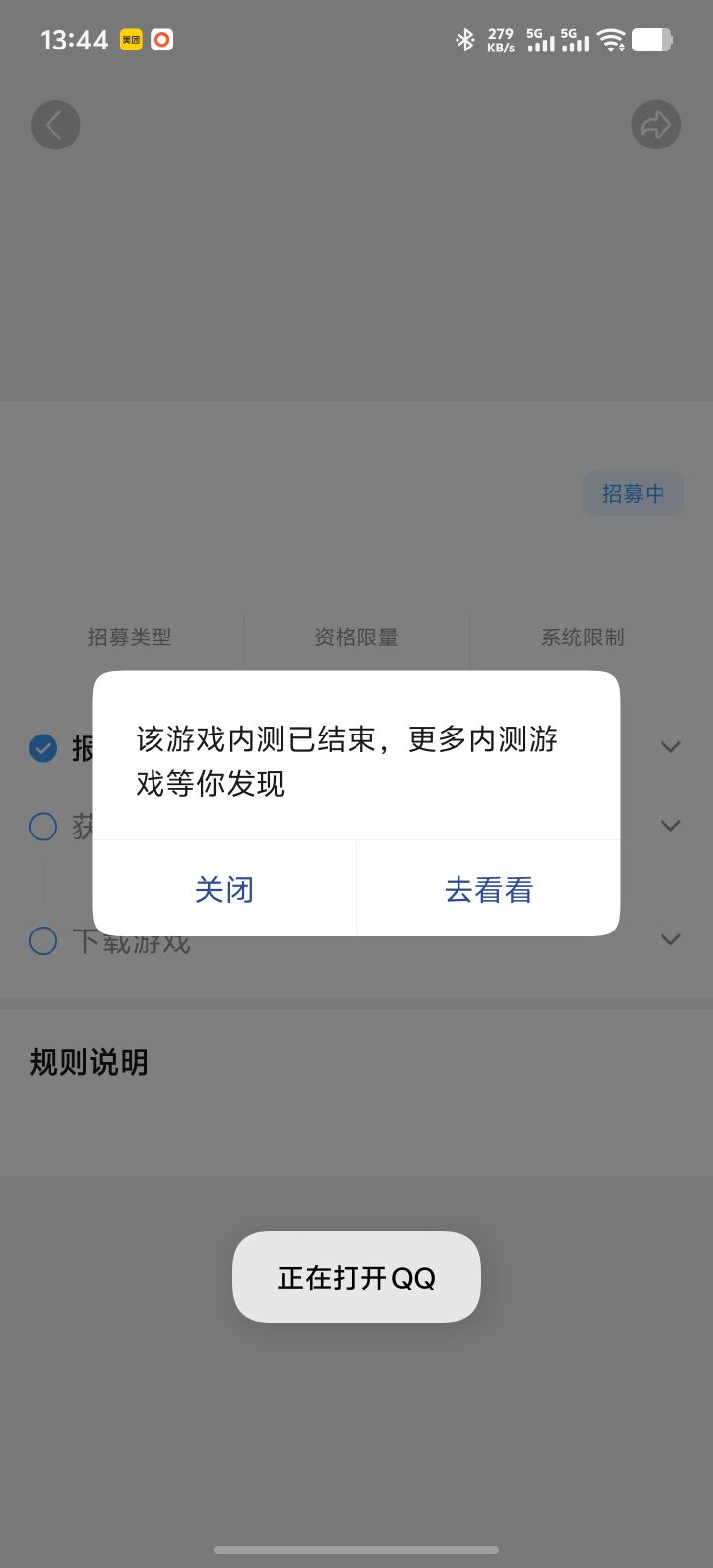
Task: Switch to the 系统限制 tab
Action: click(x=581, y=637)
